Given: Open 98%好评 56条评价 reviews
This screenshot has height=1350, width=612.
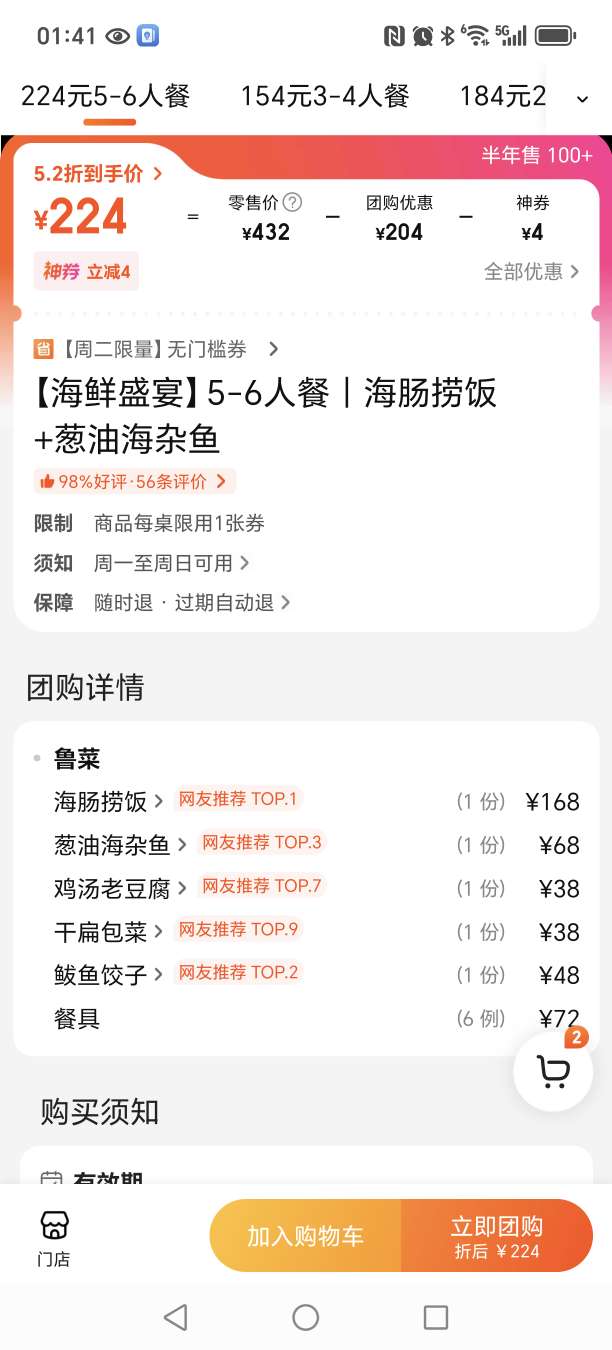Looking at the screenshot, I should (135, 481).
